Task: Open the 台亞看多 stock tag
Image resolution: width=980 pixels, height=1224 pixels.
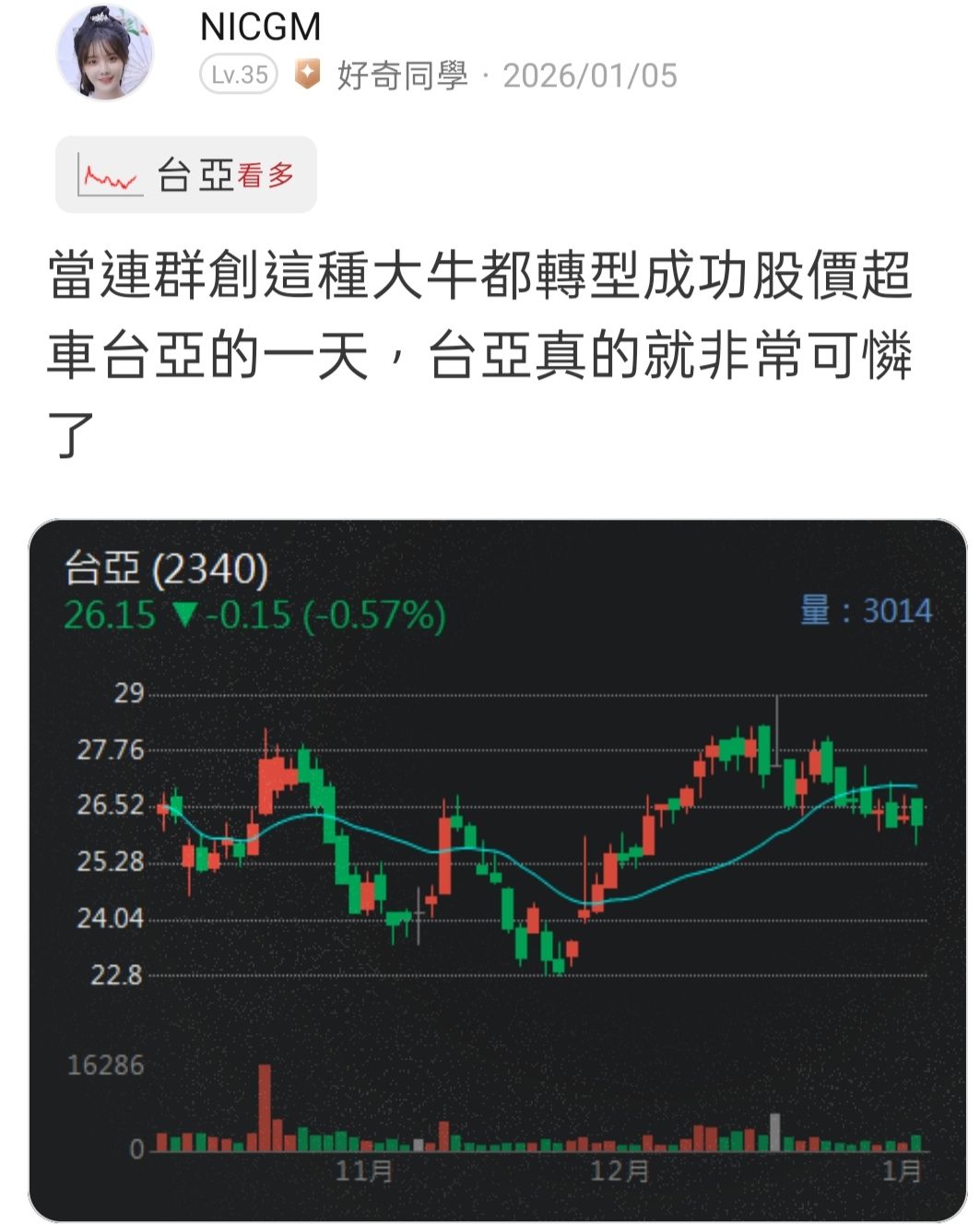Action: [x=186, y=175]
